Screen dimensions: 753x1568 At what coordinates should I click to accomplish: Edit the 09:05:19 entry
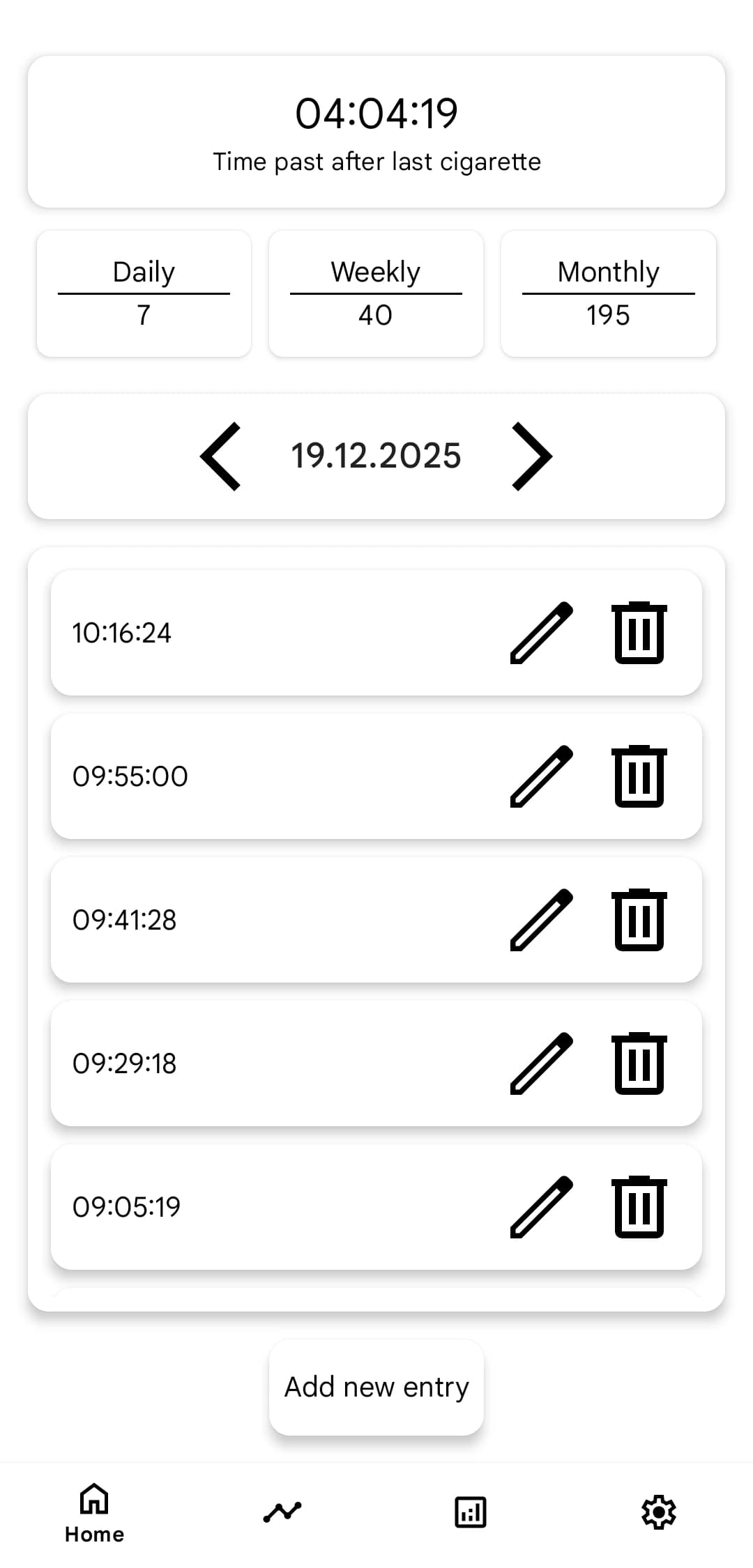tap(540, 1207)
